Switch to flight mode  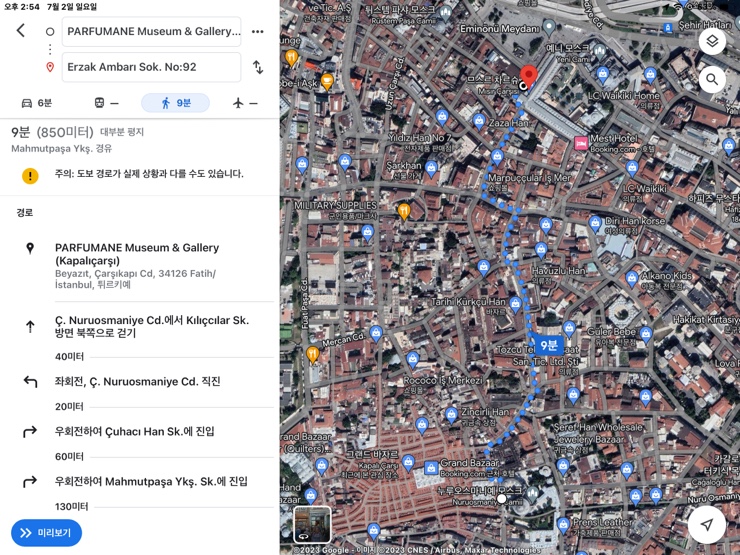click(244, 103)
